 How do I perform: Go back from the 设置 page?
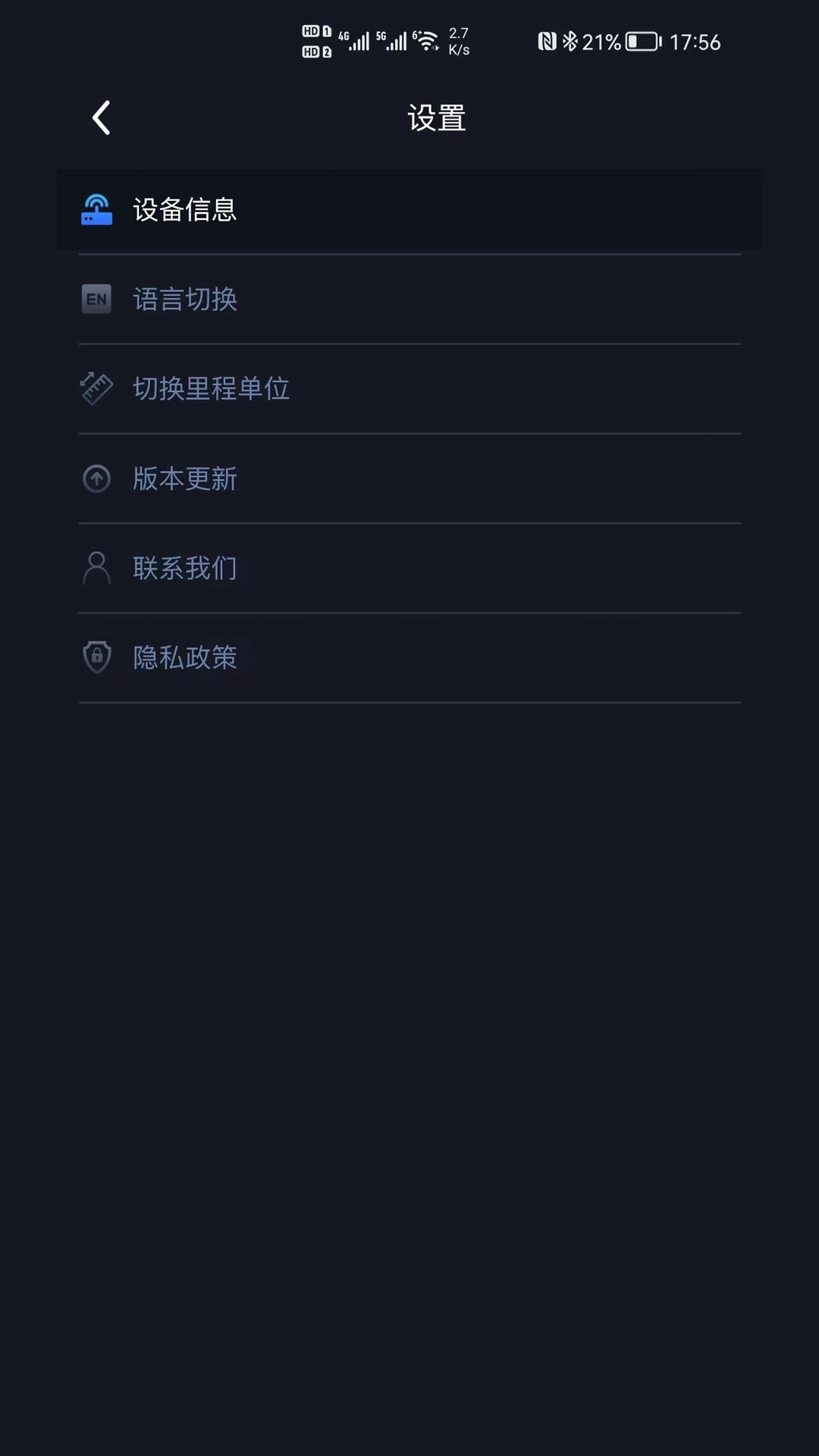click(101, 118)
